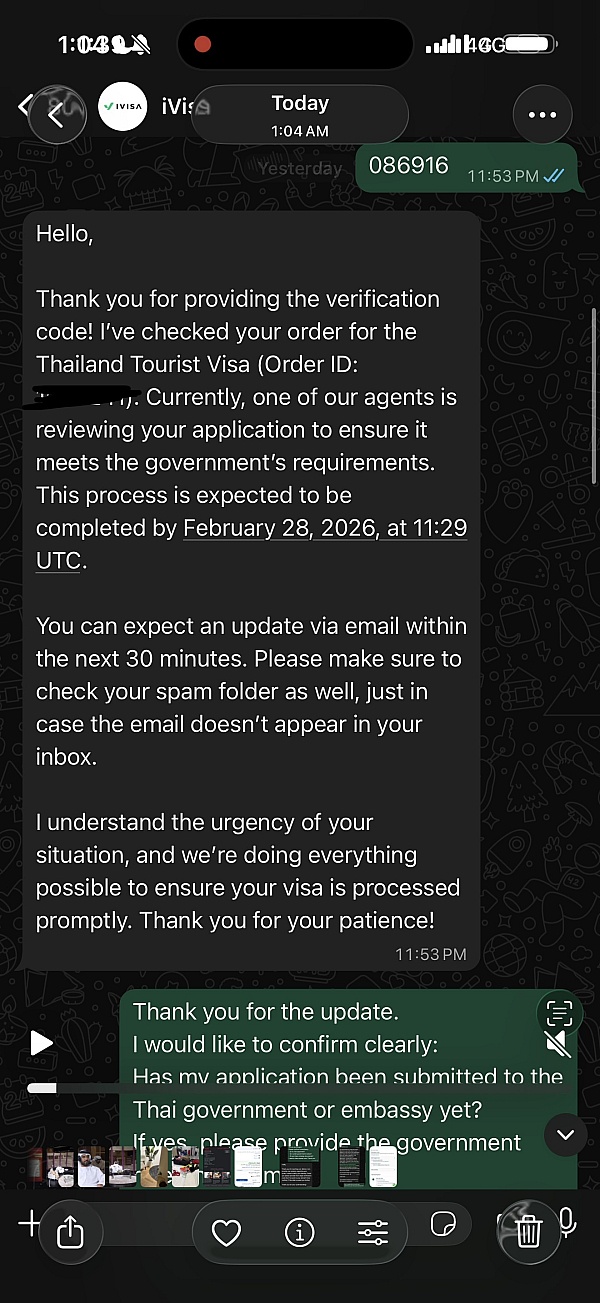Open the three-dots more options menu
This screenshot has height=1303, width=600.
tap(542, 115)
